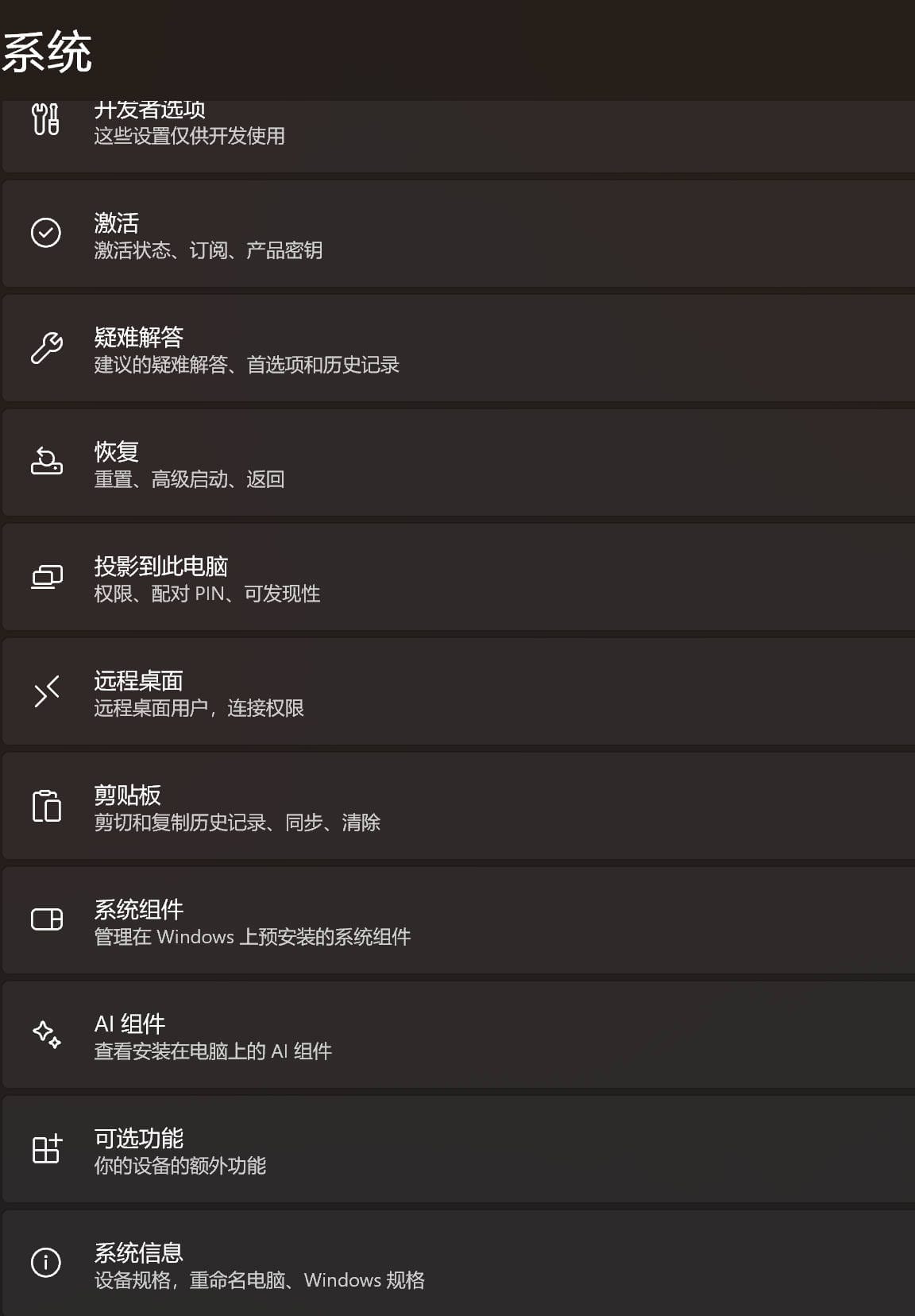Viewport: 915px width, 1316px height.
Task: Open 剪贴板 clipboard history settings
Action: tap(457, 806)
